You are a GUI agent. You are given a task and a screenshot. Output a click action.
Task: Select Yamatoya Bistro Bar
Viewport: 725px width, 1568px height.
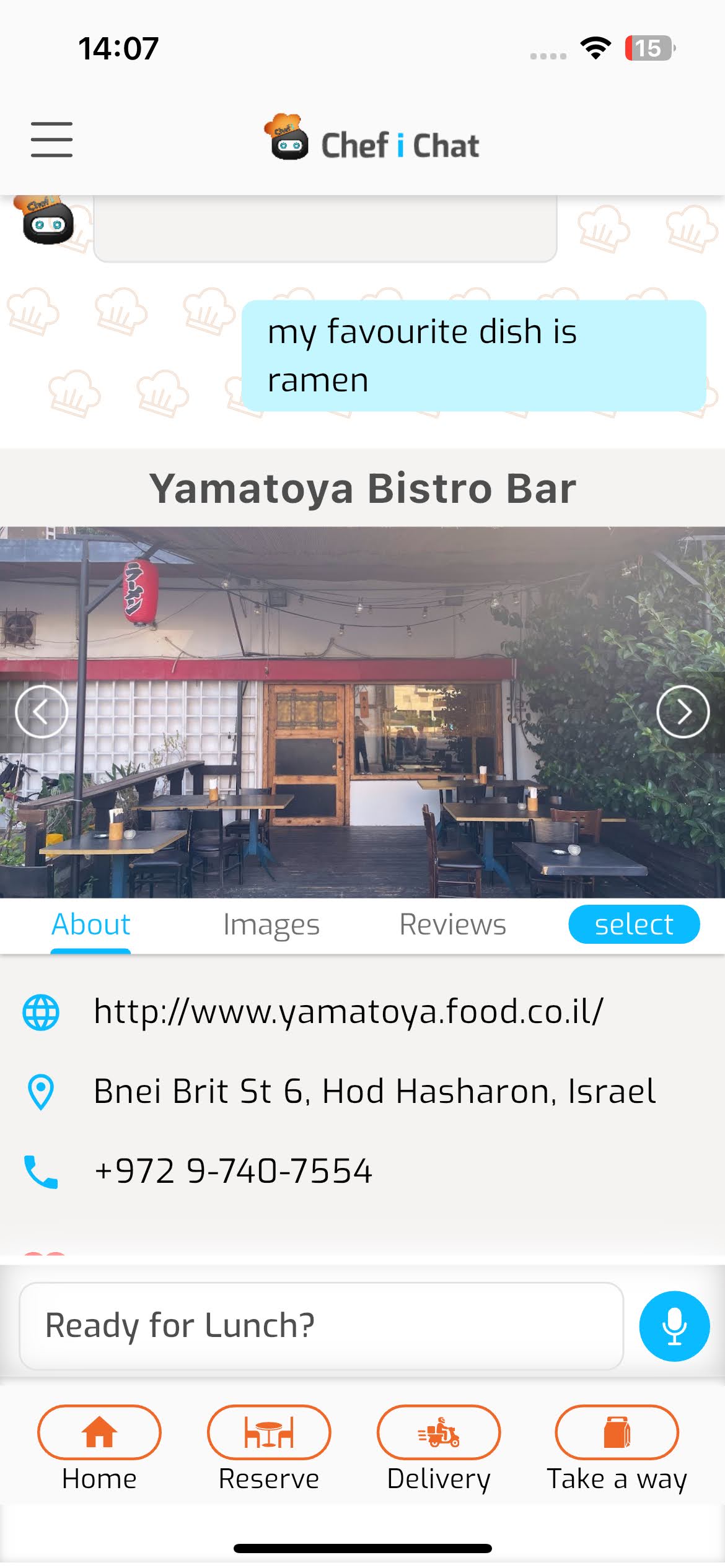(x=633, y=925)
